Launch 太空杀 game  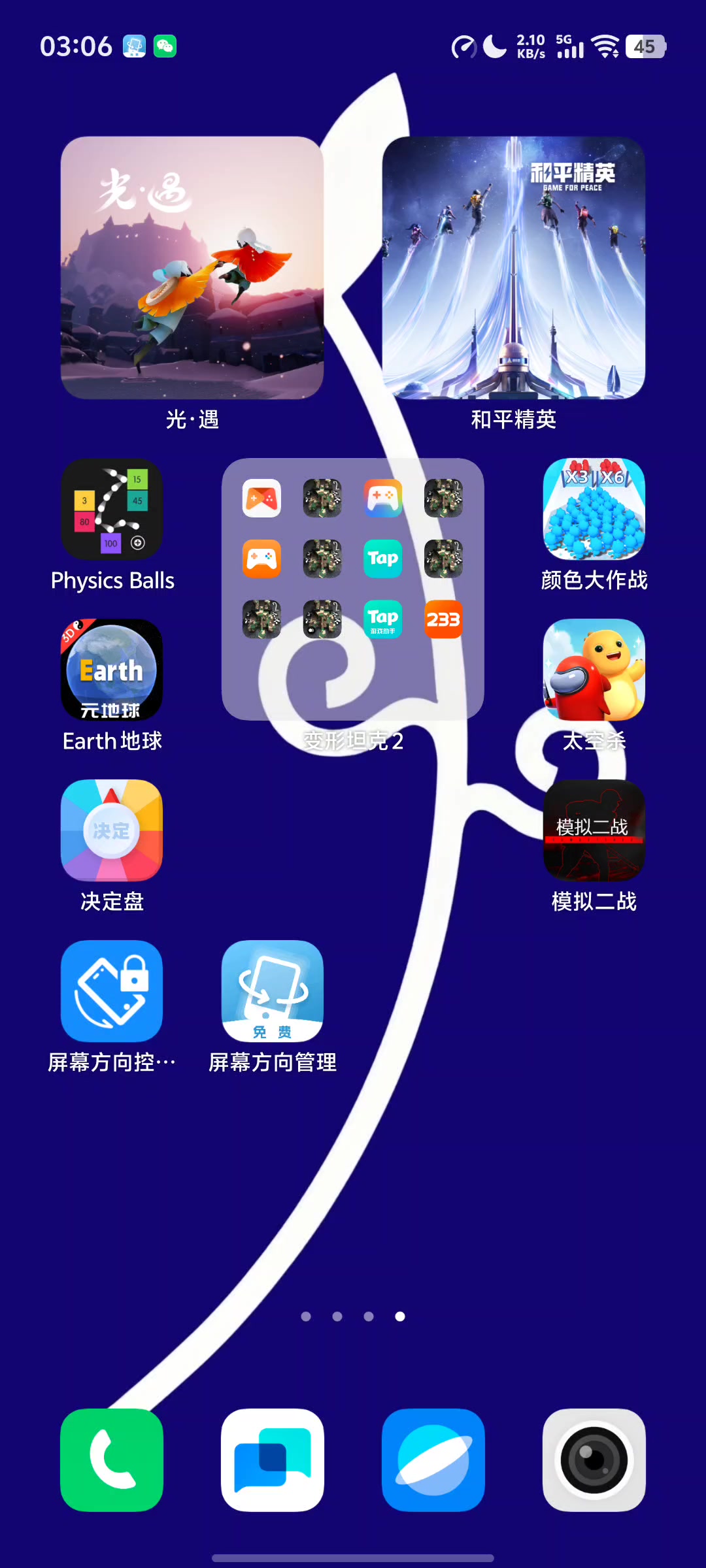click(594, 670)
